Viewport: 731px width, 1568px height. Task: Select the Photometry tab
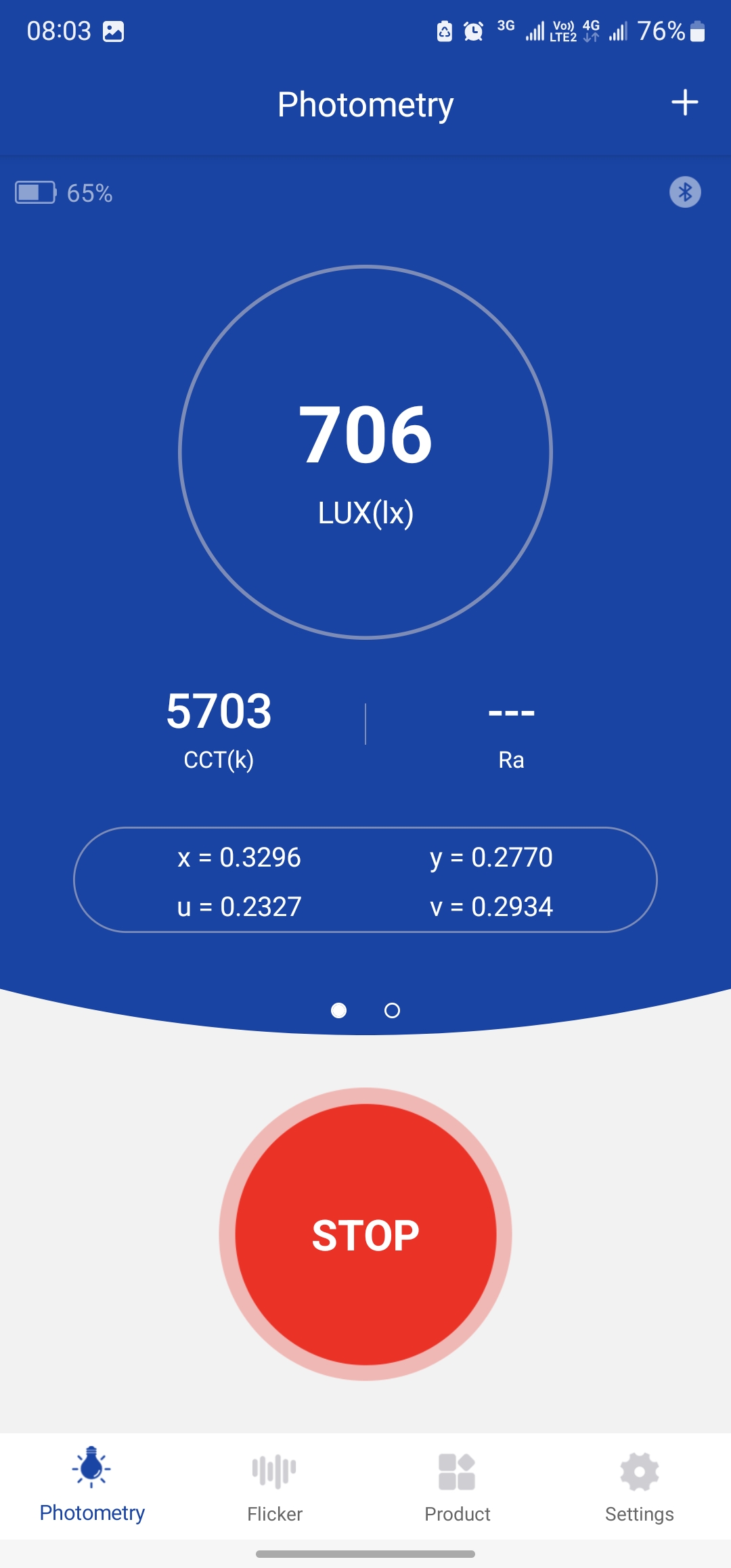92,1486
